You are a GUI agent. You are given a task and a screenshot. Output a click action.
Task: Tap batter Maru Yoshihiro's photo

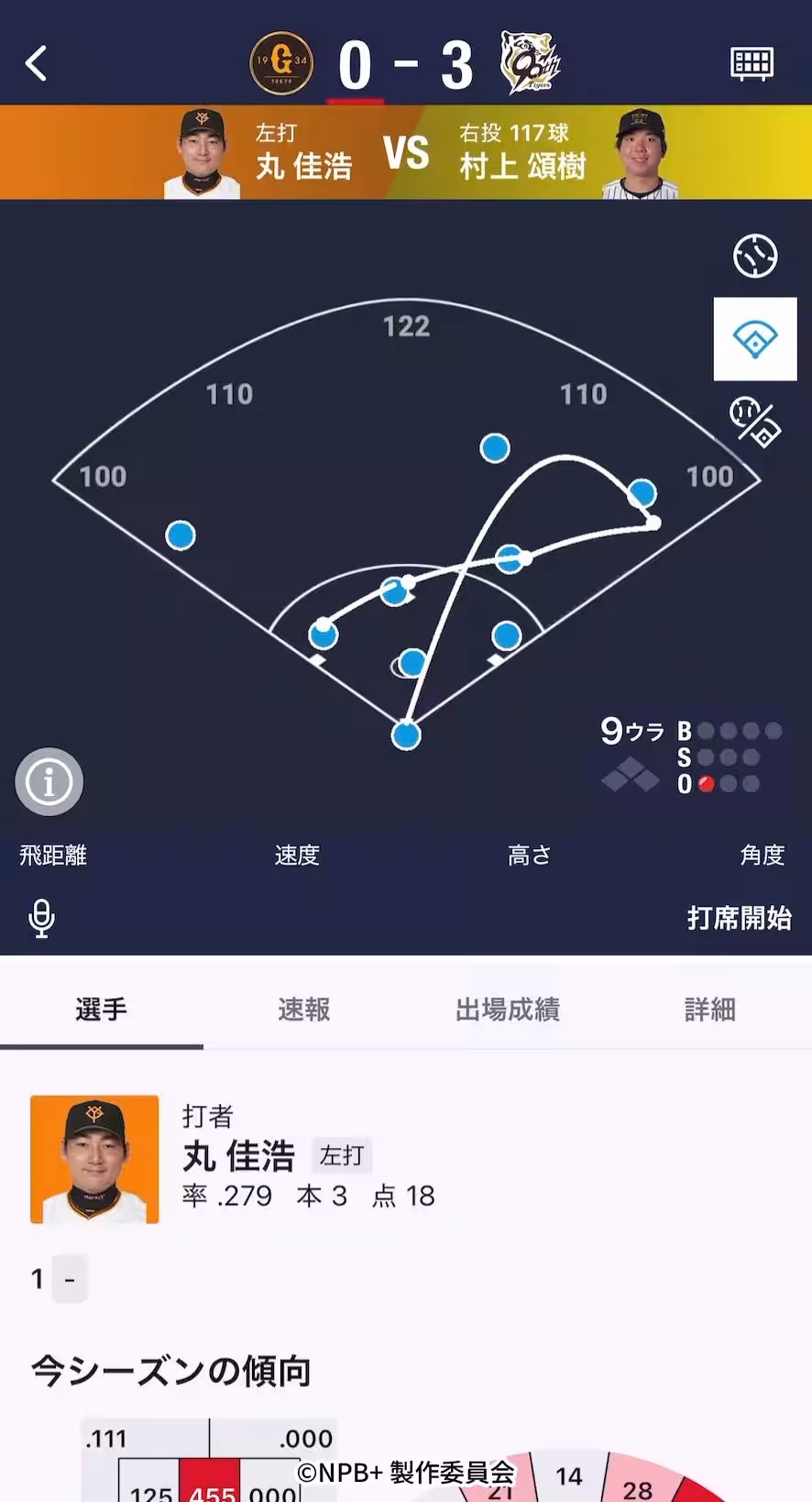pyautogui.click(x=93, y=1159)
